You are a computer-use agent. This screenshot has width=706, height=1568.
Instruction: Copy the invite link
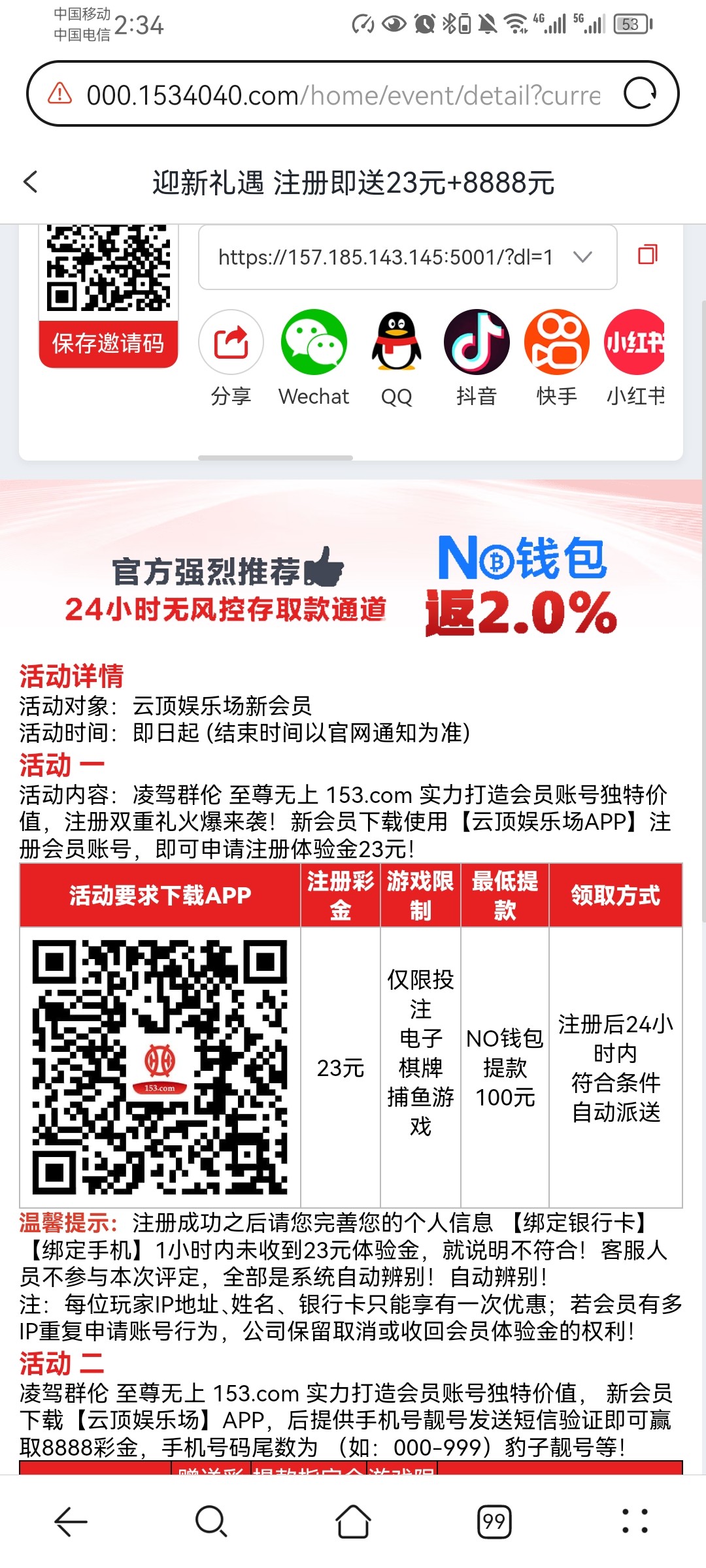647,254
